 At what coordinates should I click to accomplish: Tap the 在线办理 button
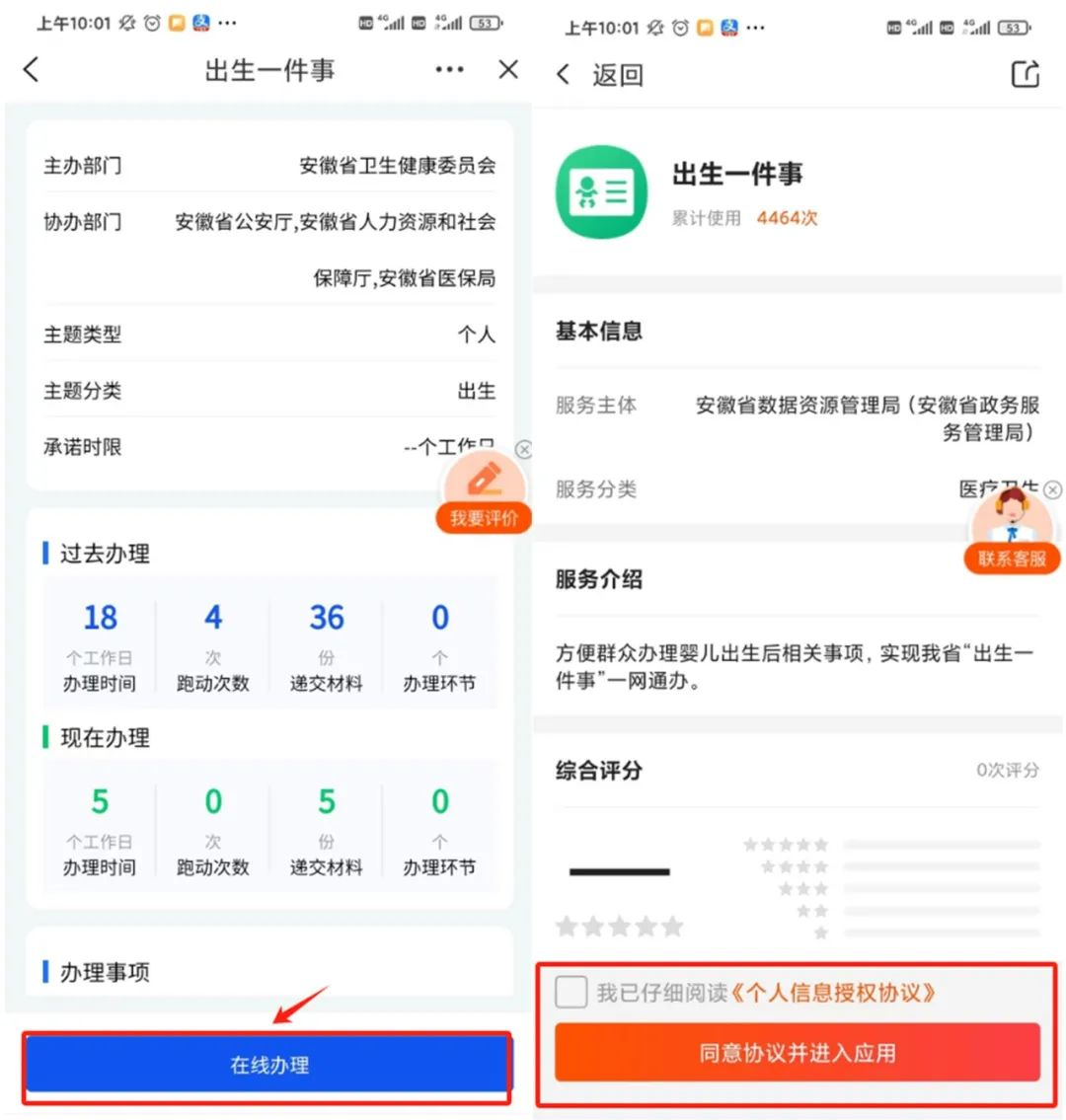[x=268, y=1065]
